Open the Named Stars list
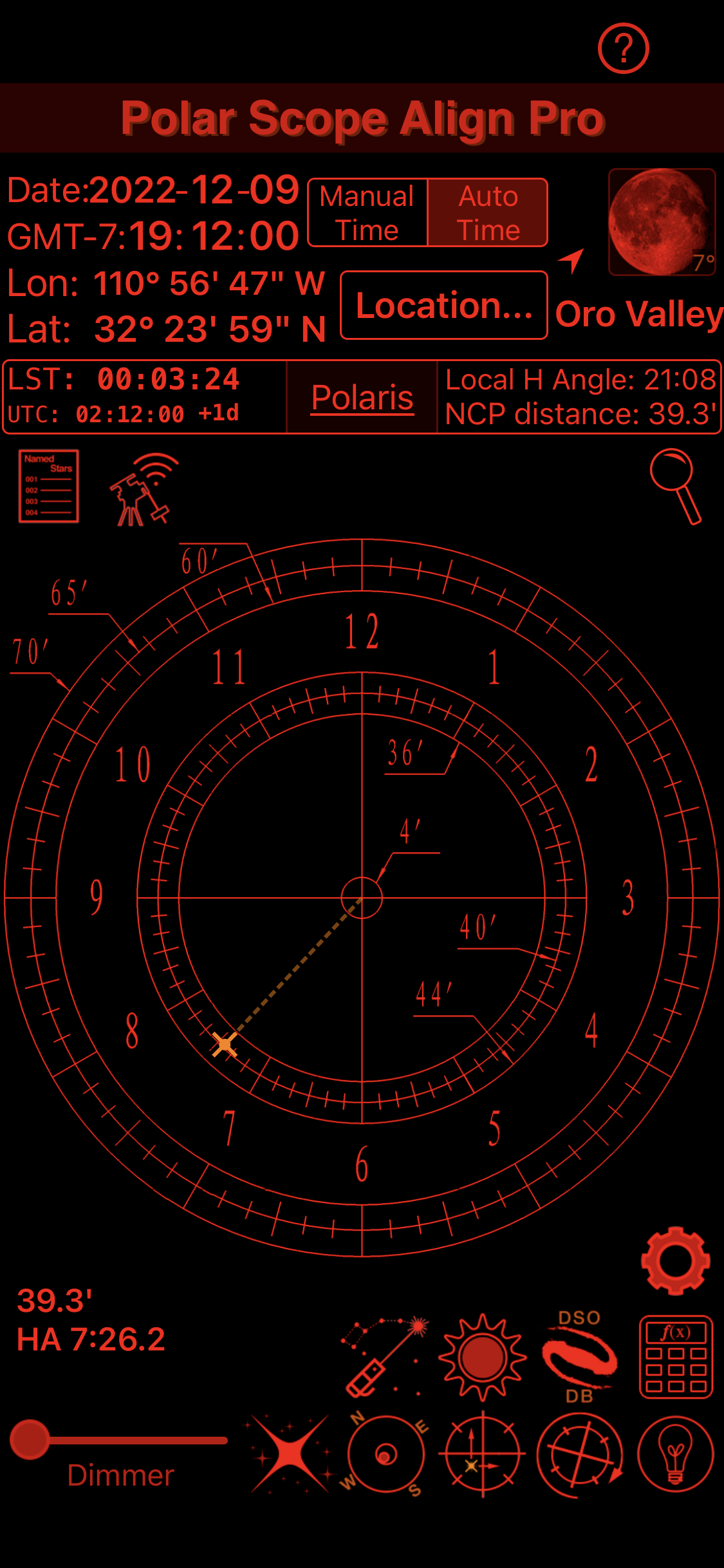The height and width of the screenshot is (1568, 724). pos(49,486)
